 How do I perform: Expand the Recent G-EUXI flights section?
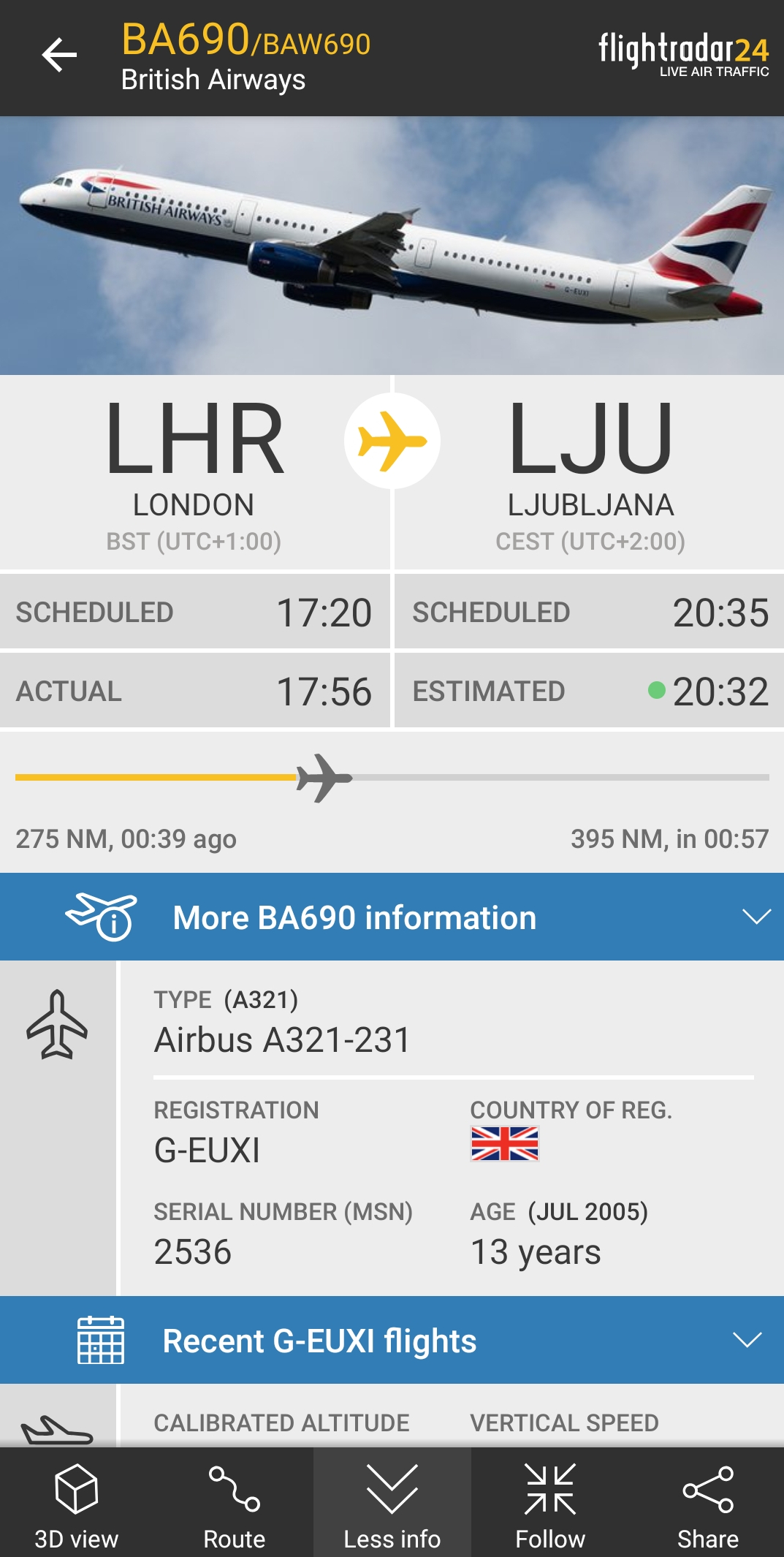[x=747, y=1340]
